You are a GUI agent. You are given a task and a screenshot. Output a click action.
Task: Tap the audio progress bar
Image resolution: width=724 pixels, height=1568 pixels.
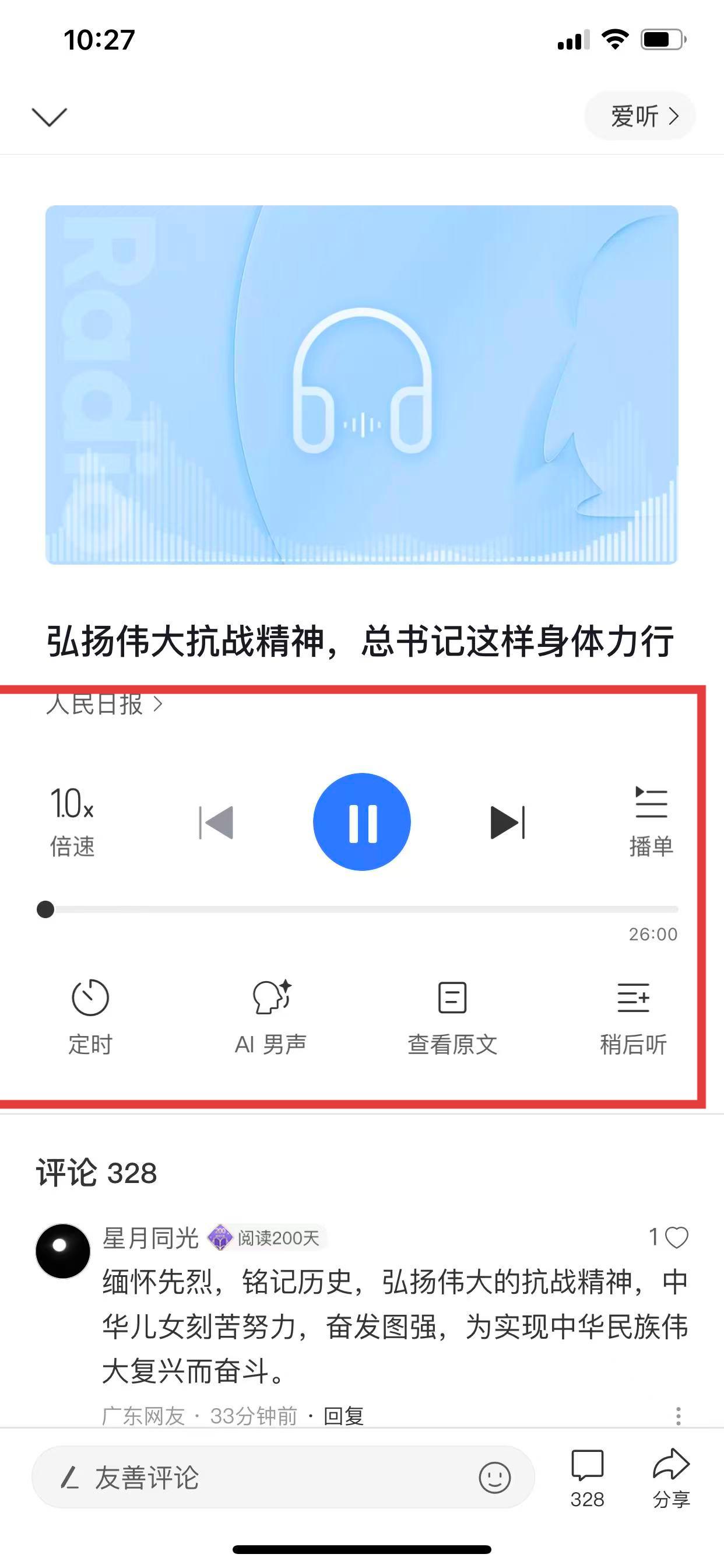[x=362, y=909]
